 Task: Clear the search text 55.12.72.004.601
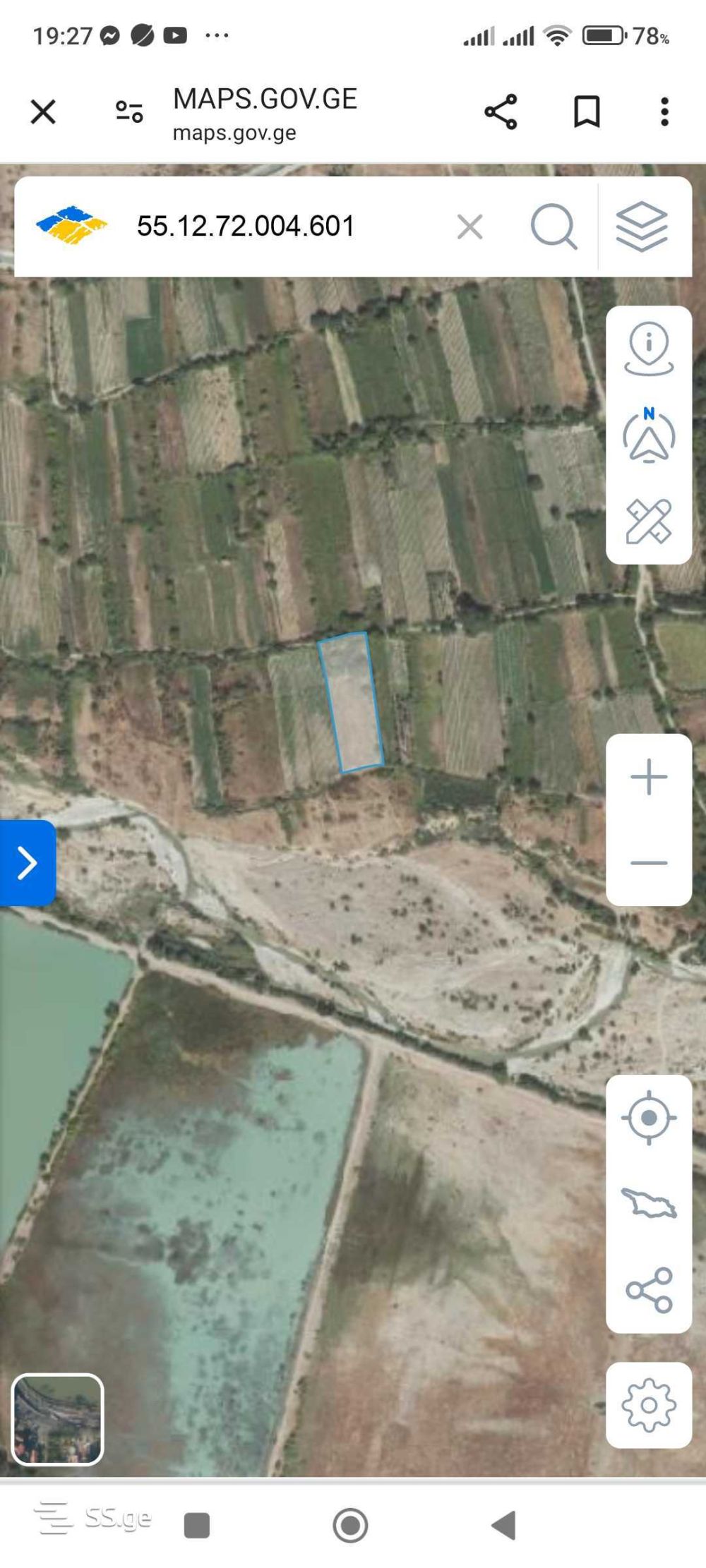469,227
